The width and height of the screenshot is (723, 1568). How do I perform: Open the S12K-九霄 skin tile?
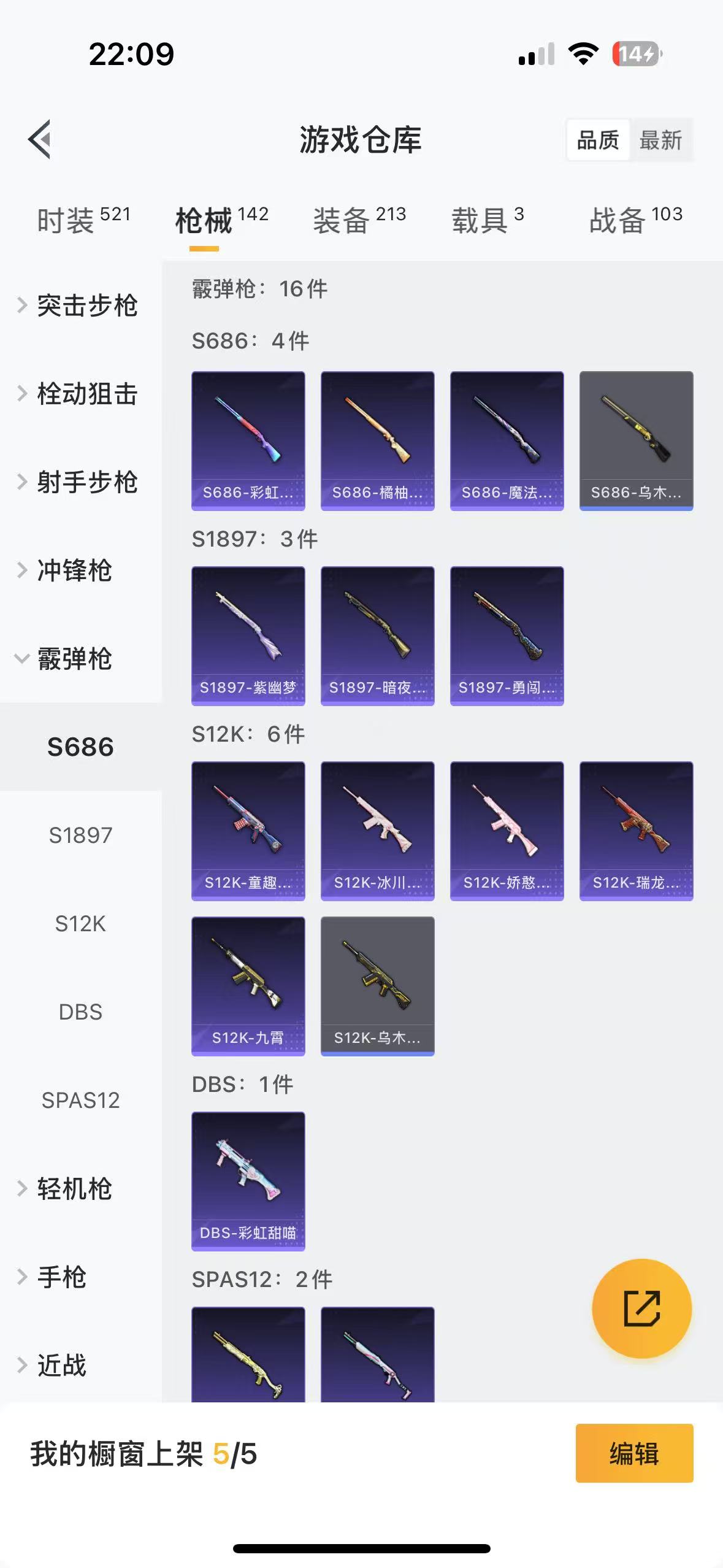(x=248, y=986)
